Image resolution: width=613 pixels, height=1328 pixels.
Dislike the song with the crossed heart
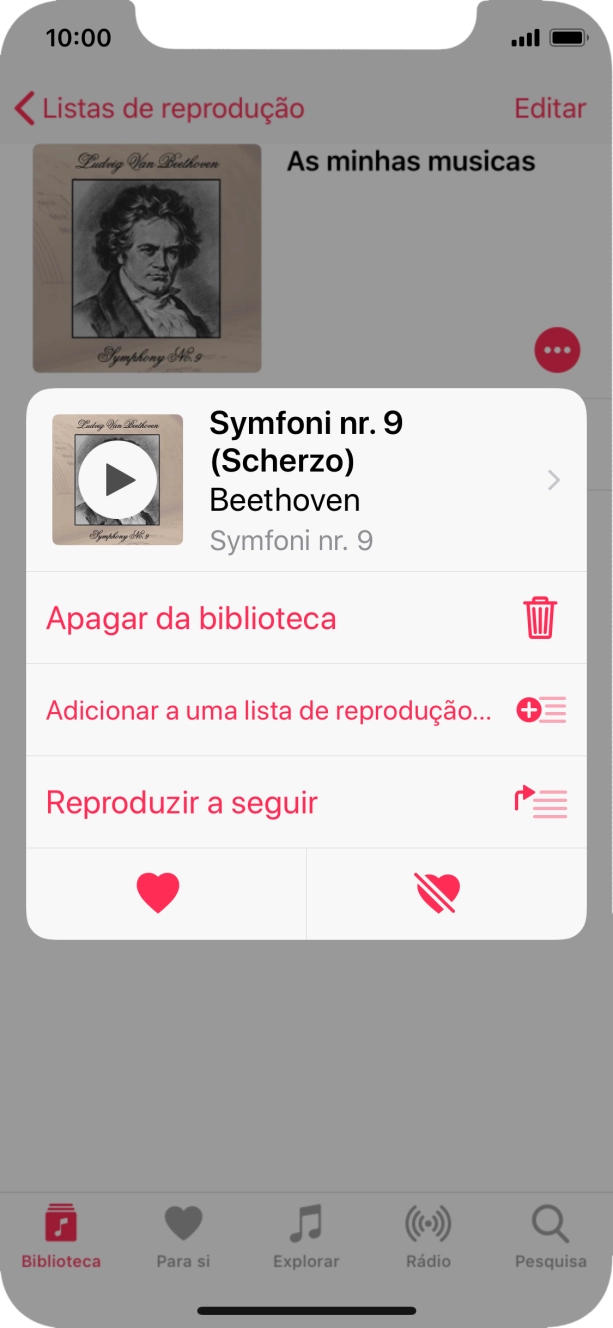(438, 892)
